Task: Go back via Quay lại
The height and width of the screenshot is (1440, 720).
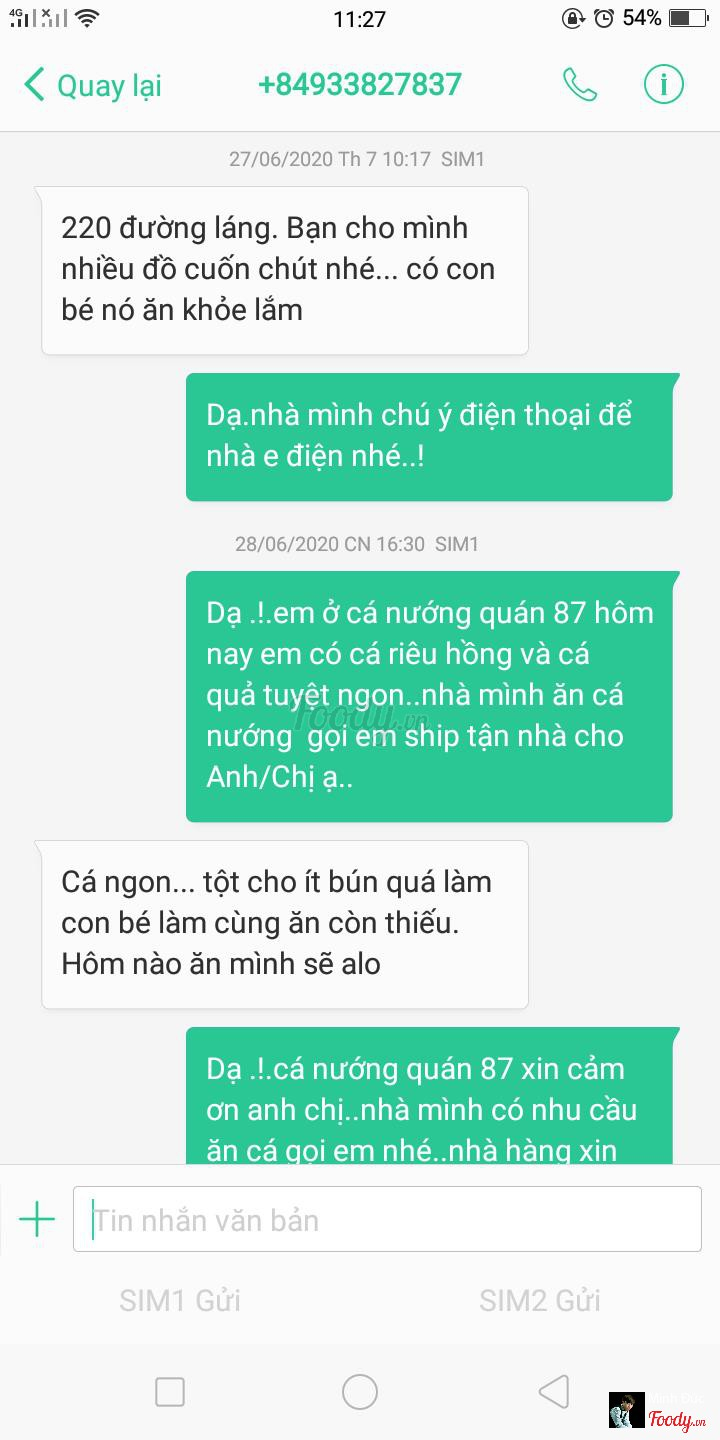Action: click(x=93, y=85)
